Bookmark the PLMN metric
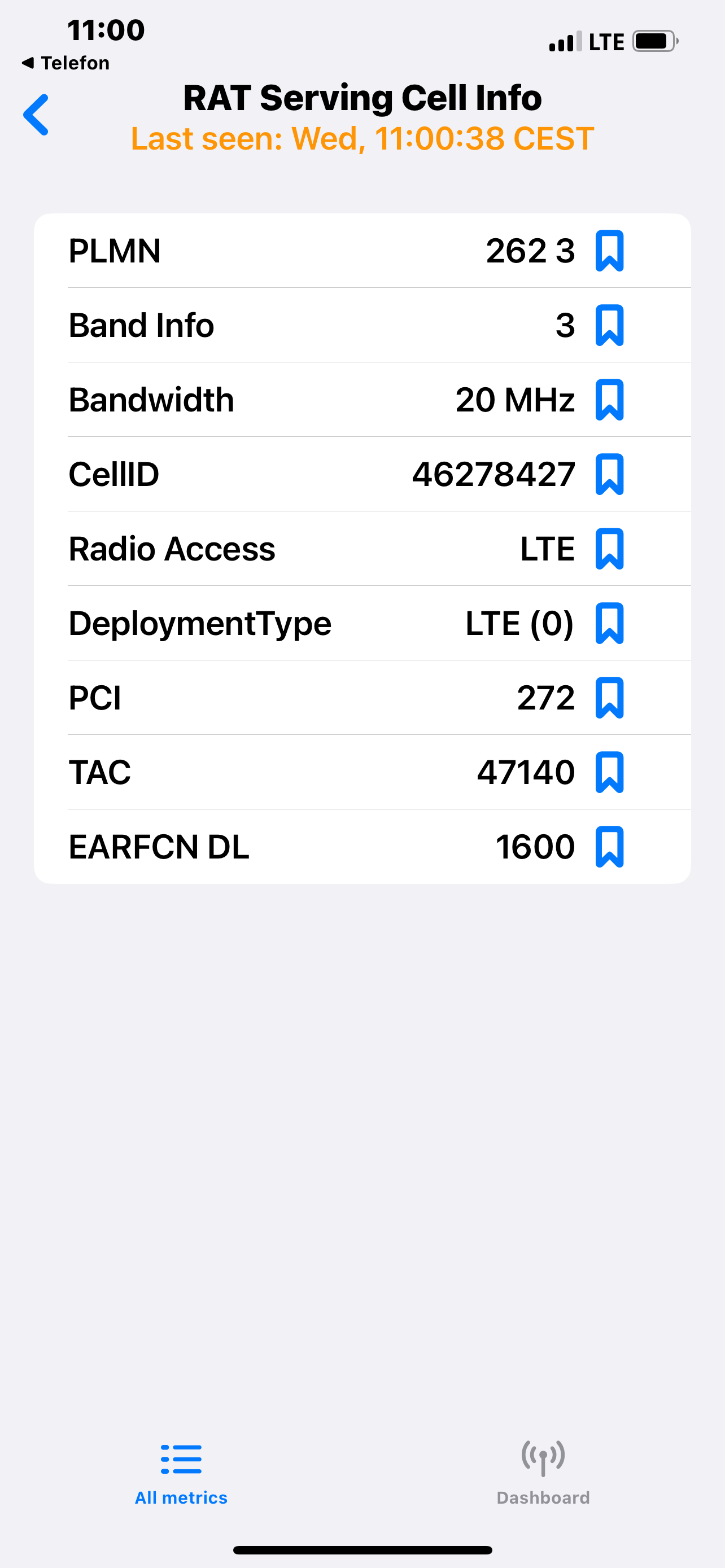 609,251
